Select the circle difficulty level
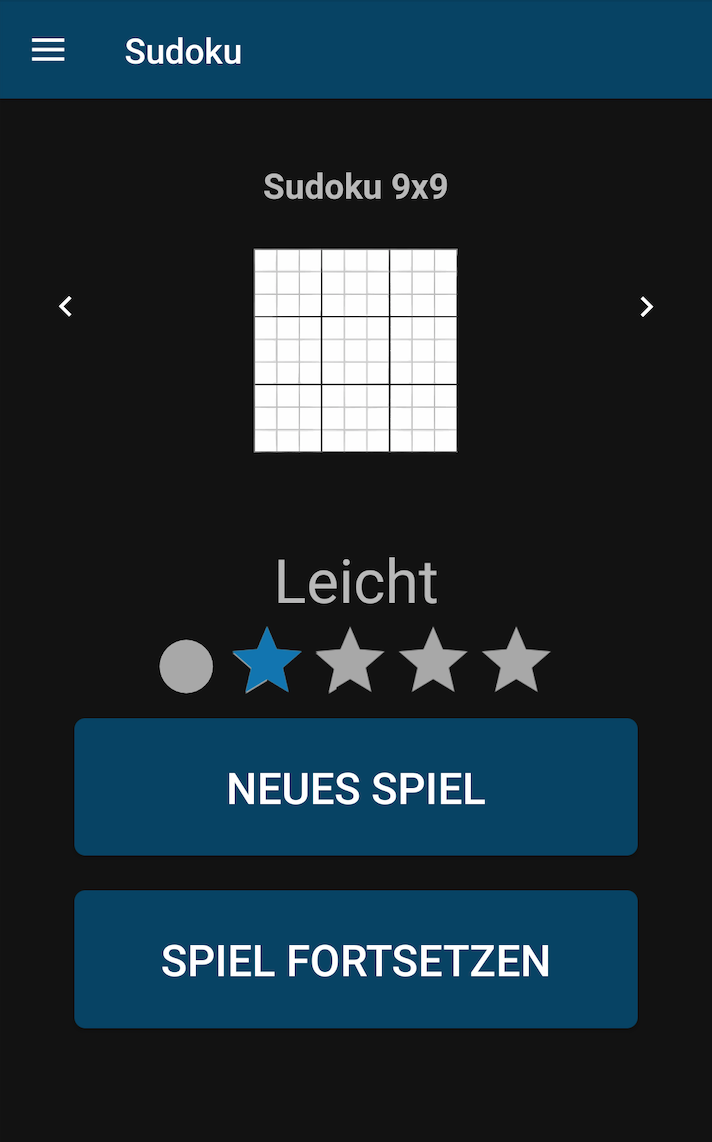 click(x=186, y=666)
